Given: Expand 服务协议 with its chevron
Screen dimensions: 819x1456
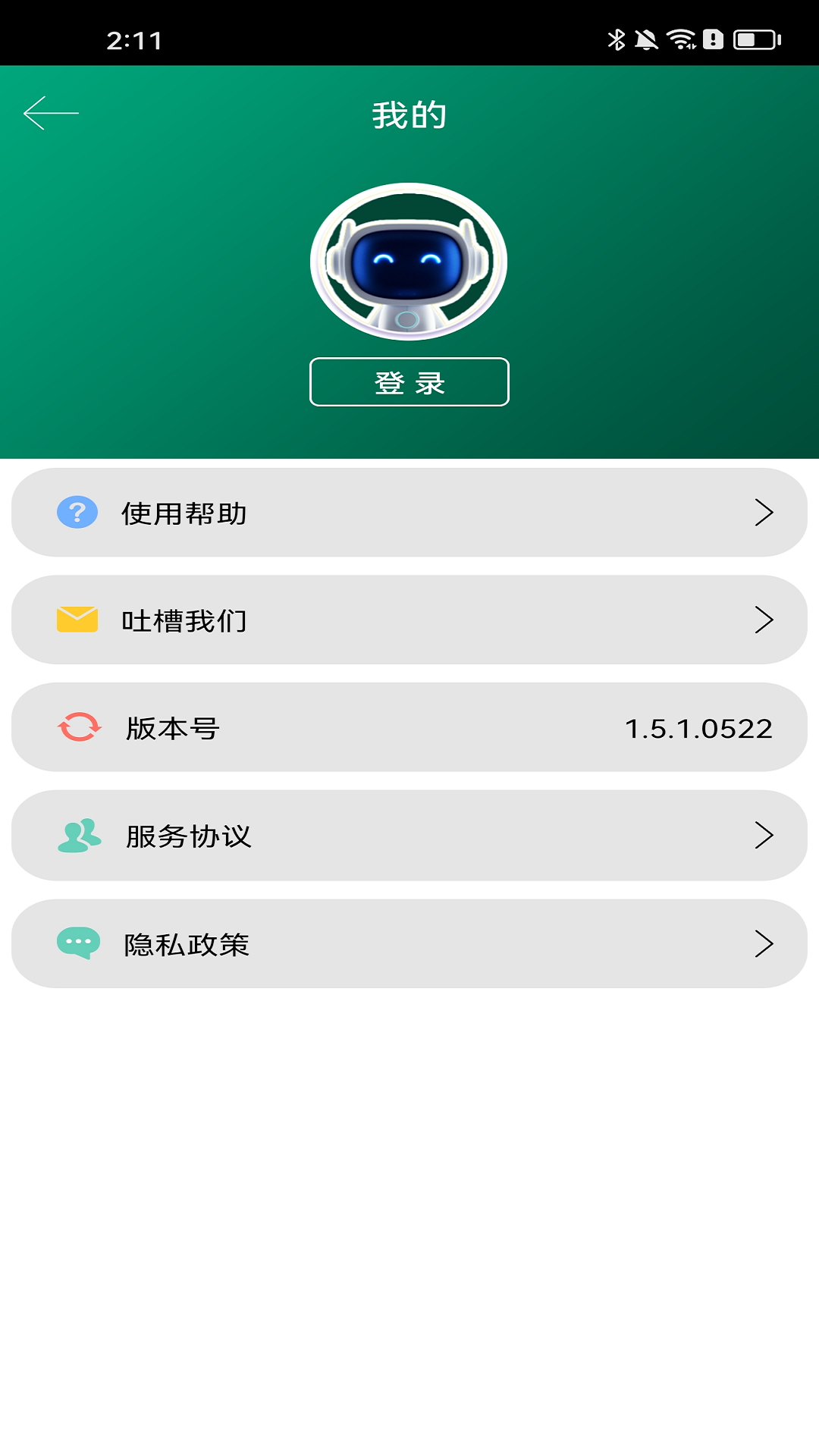Looking at the screenshot, I should tap(766, 836).
